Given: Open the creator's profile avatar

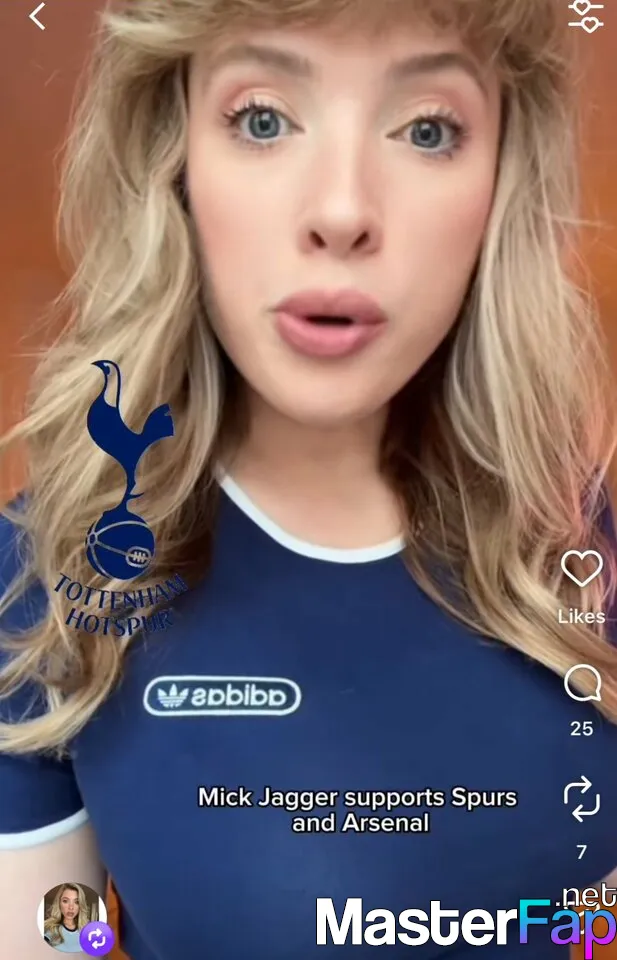Looking at the screenshot, I should (70, 916).
